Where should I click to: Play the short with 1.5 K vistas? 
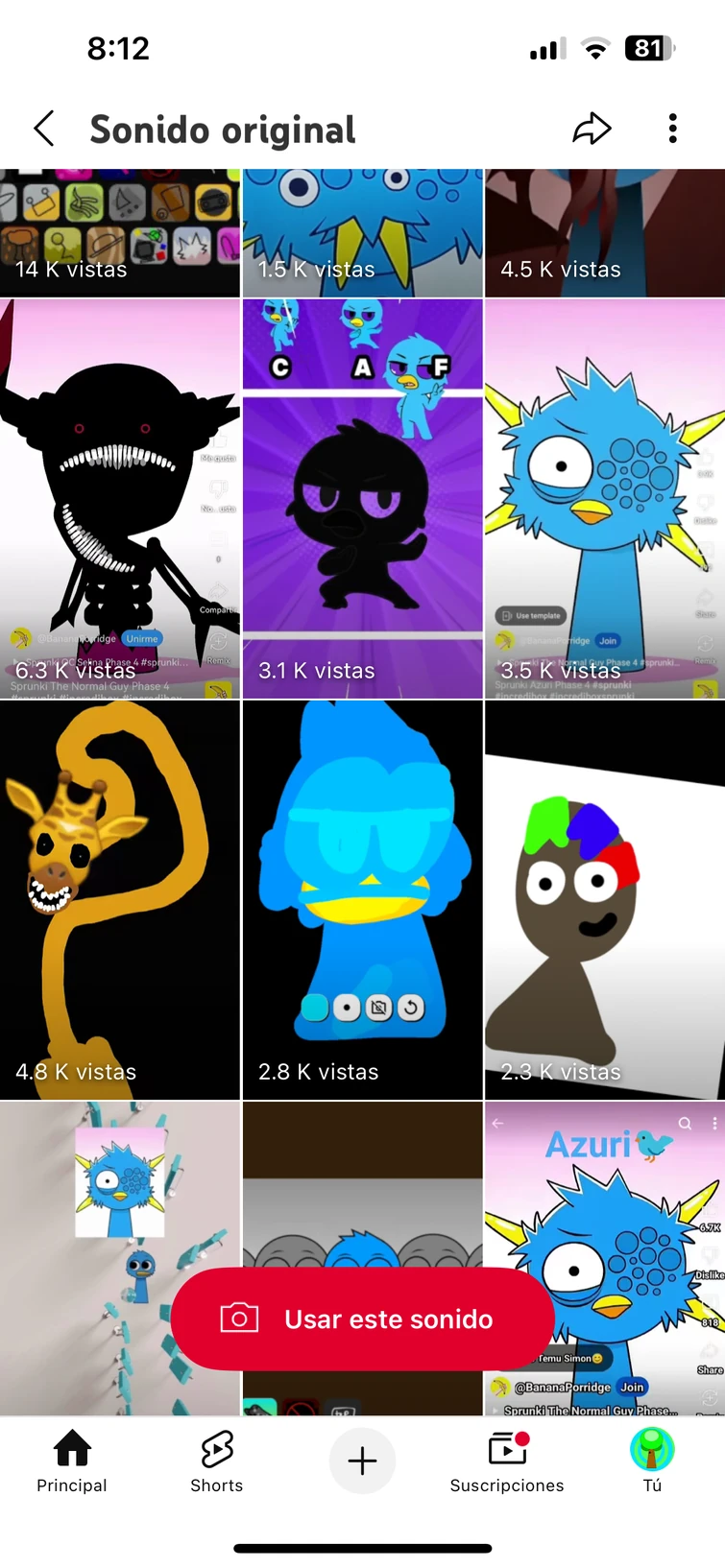point(362,232)
